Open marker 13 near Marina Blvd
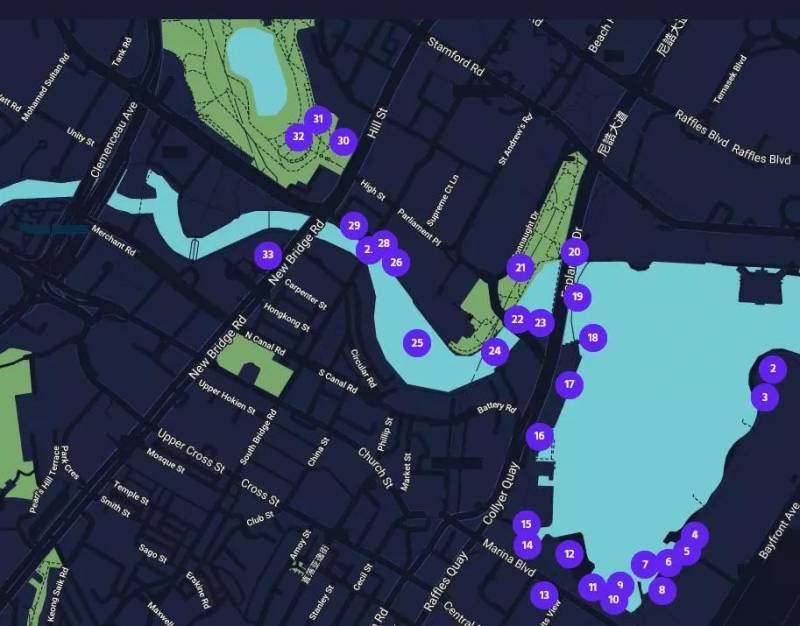This screenshot has height=626, width=800. 543,595
